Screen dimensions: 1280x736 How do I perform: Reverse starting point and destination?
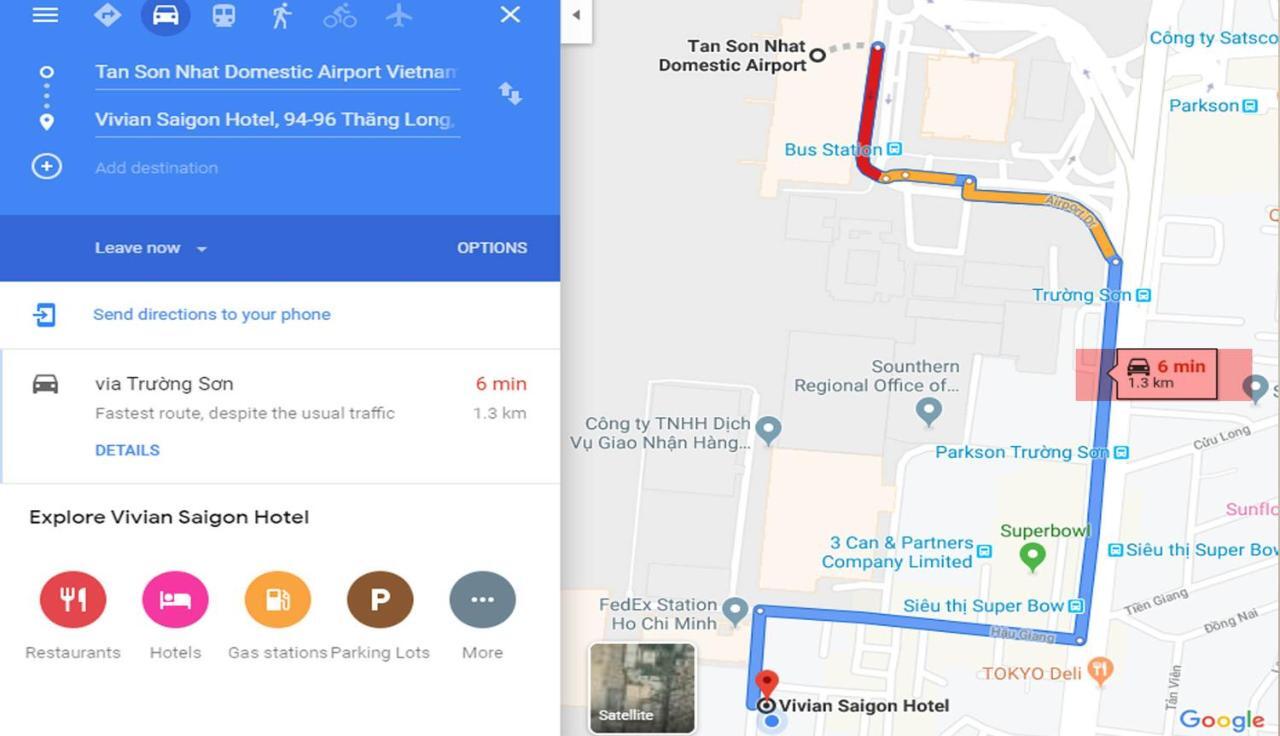click(x=510, y=94)
